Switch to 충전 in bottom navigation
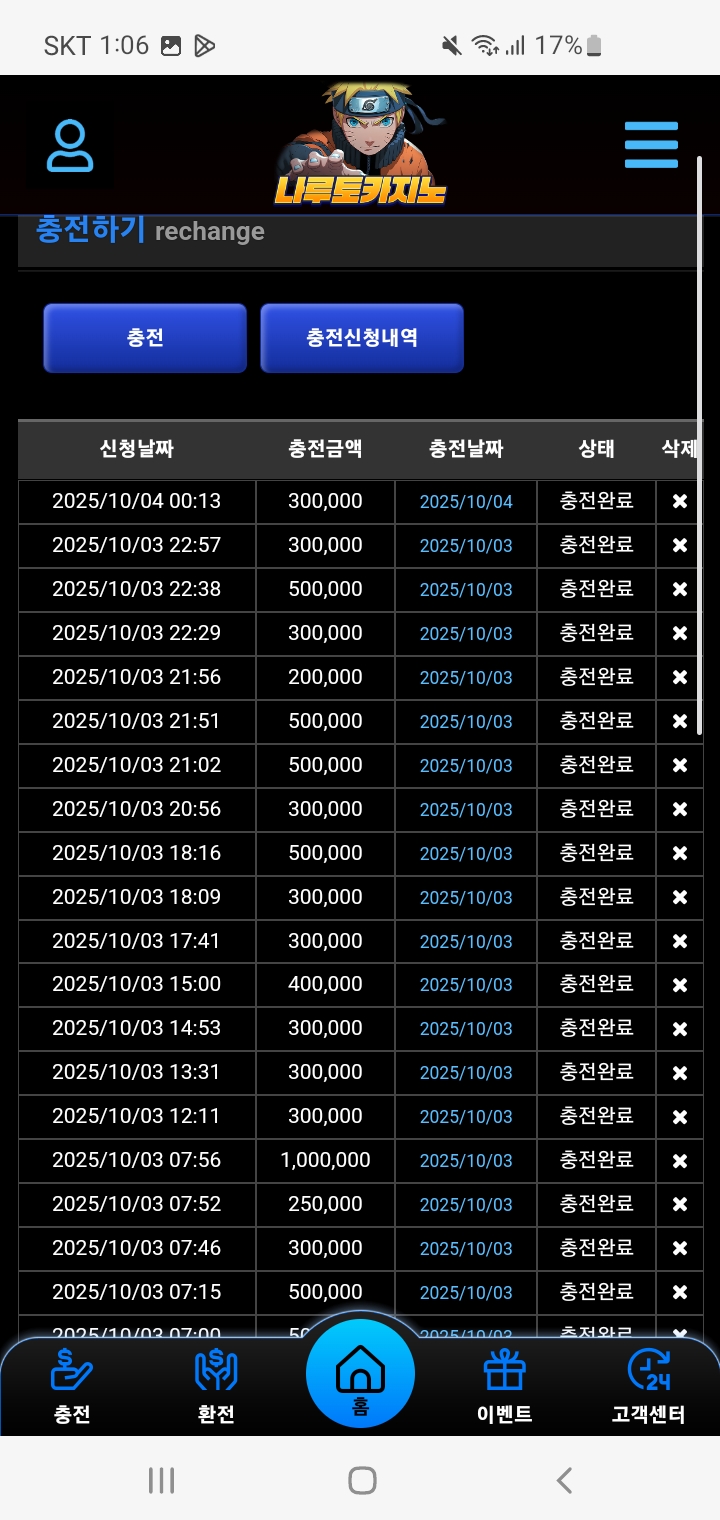720x1520 pixels. click(72, 1386)
